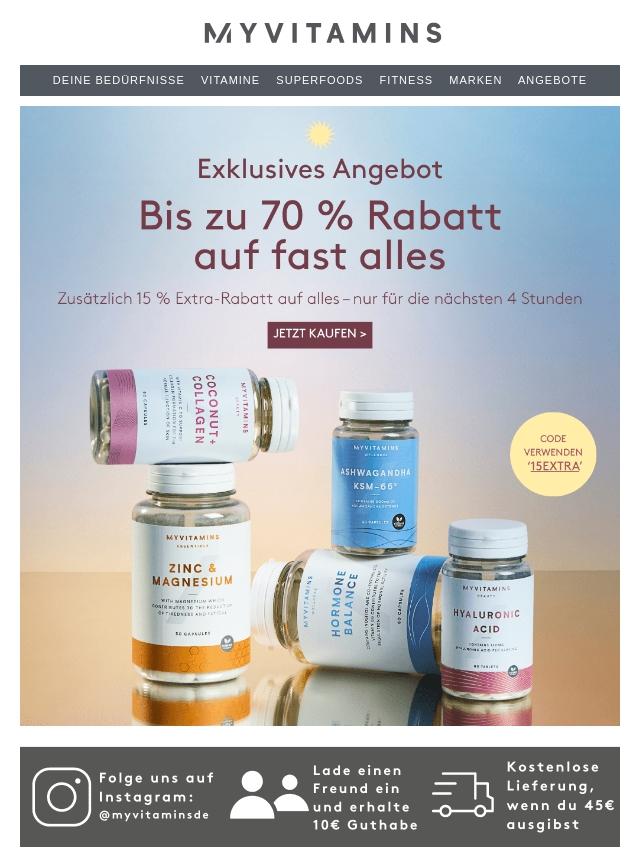The height and width of the screenshot is (854, 640).
Task: Open the Deine Bedürfnisse menu link
Action: (118, 80)
